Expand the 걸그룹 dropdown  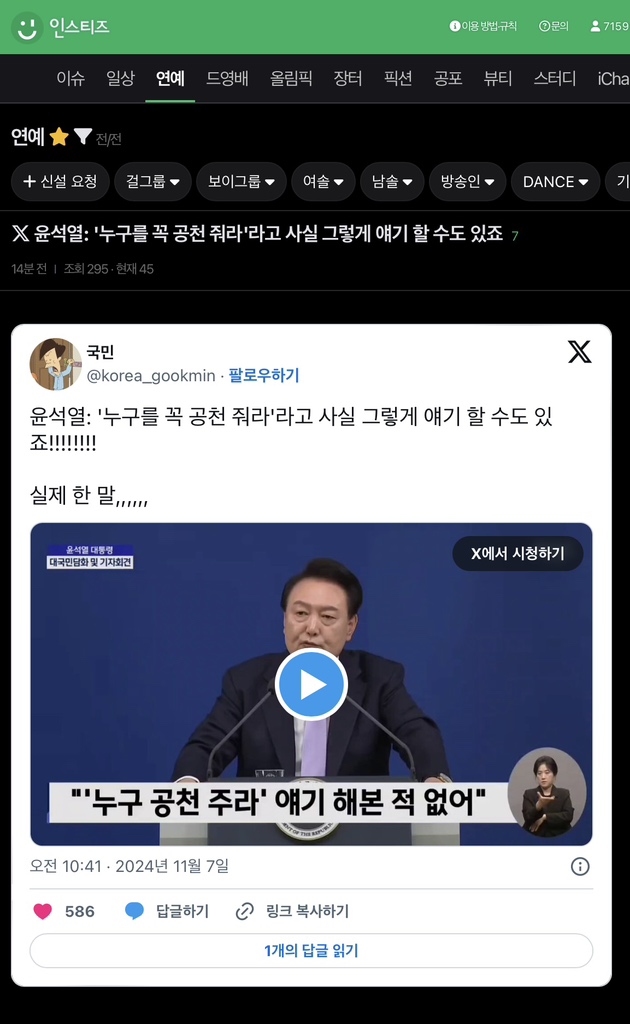pyautogui.click(x=153, y=181)
